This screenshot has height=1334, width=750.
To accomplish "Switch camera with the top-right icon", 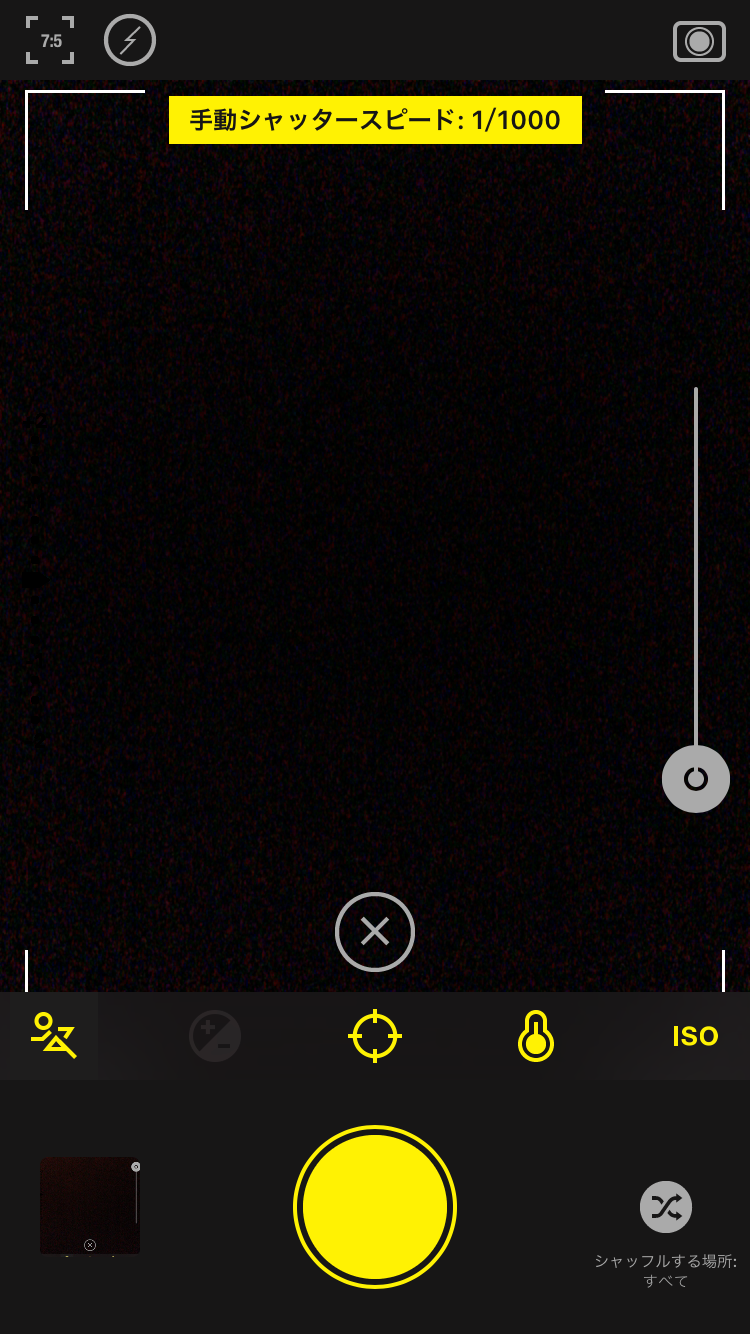I will [699, 41].
